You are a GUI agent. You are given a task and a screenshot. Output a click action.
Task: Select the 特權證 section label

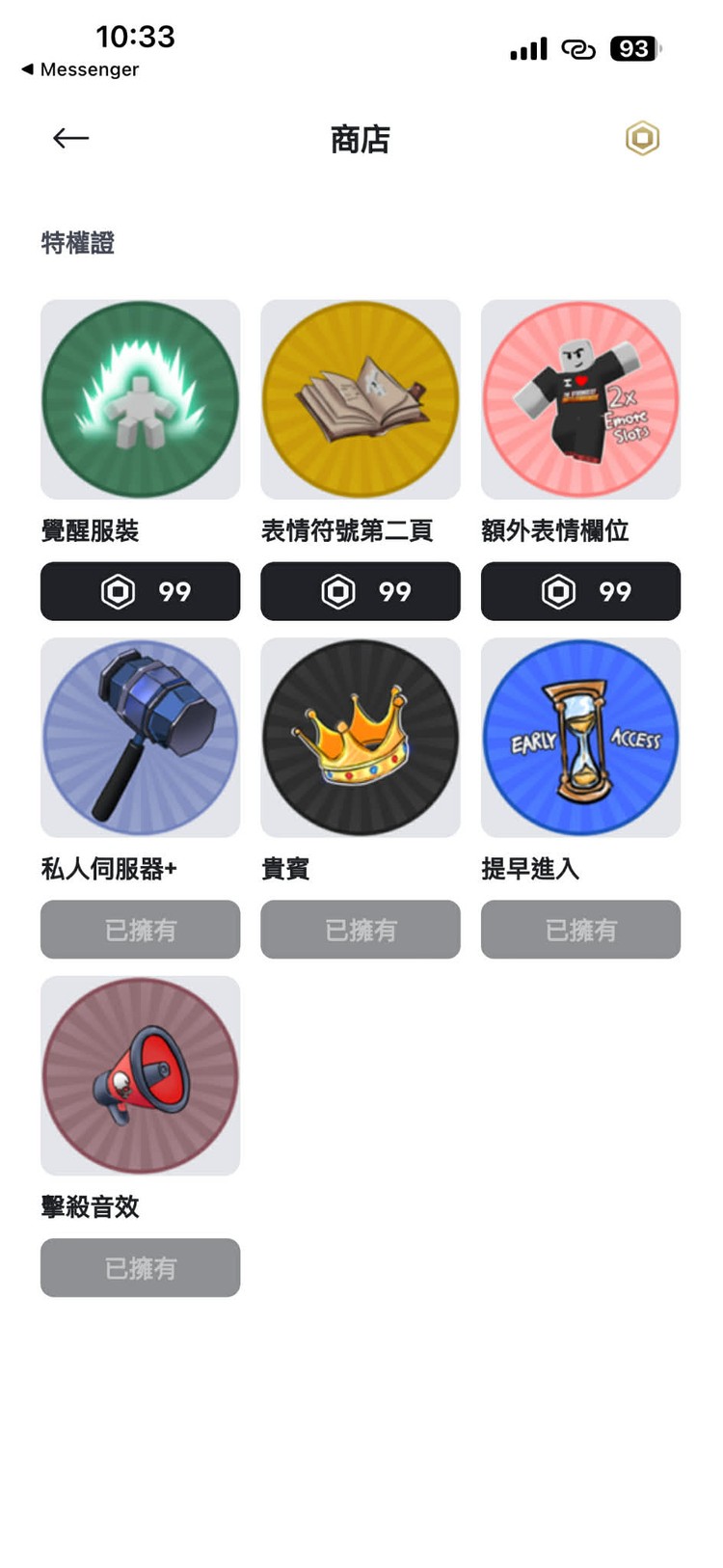click(x=77, y=243)
